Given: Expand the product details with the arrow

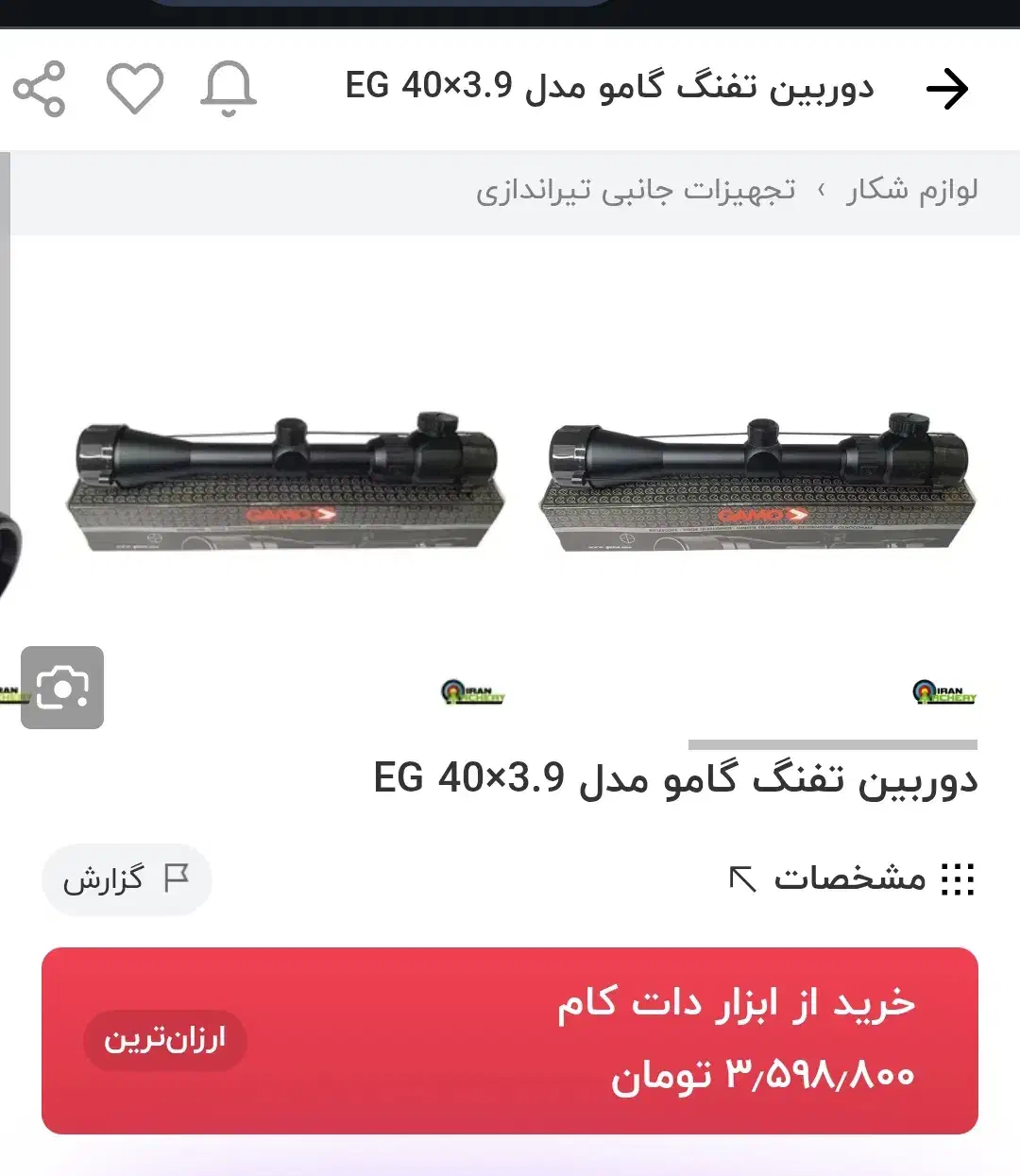Looking at the screenshot, I should pyautogui.click(x=744, y=878).
